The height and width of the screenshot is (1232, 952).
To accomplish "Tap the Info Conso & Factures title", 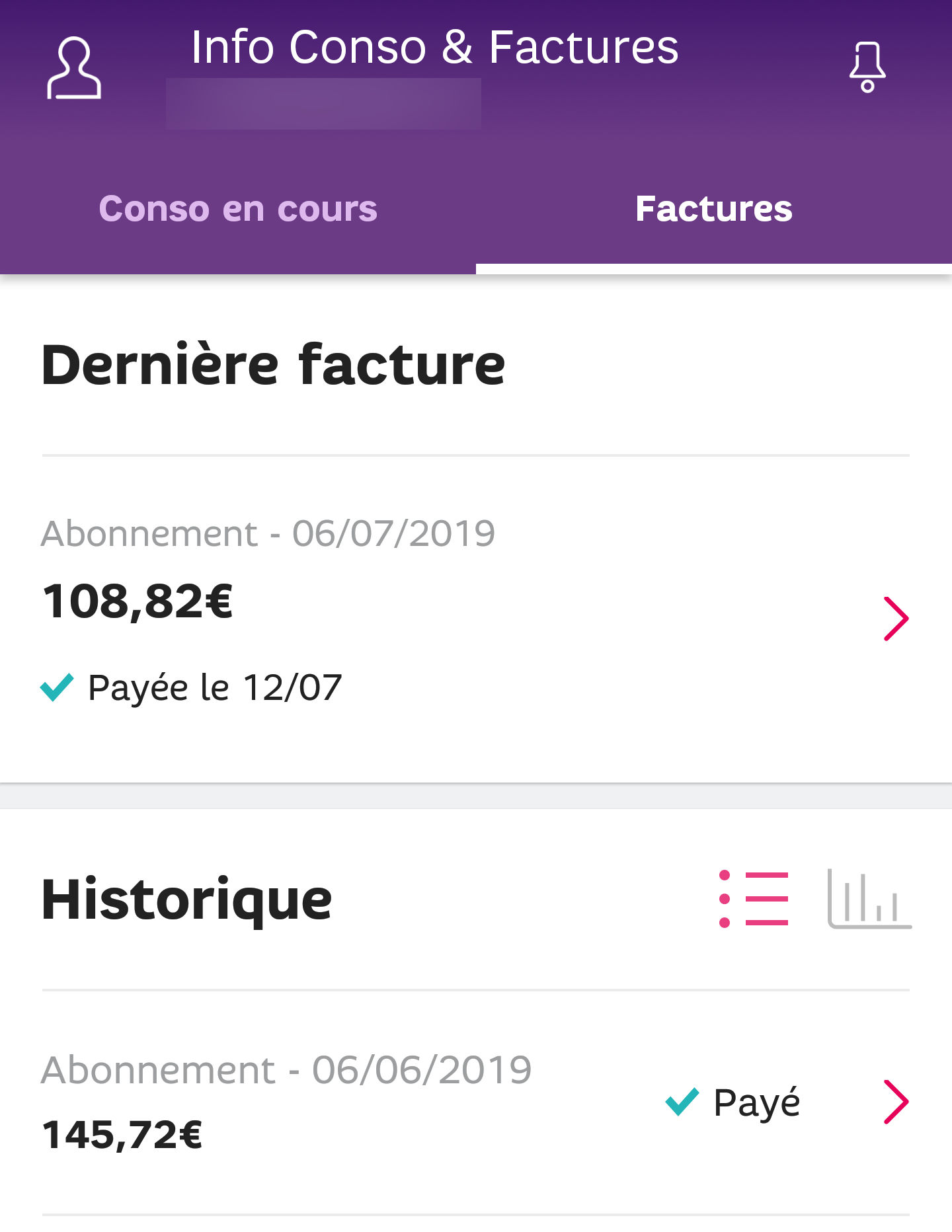I will tap(435, 46).
